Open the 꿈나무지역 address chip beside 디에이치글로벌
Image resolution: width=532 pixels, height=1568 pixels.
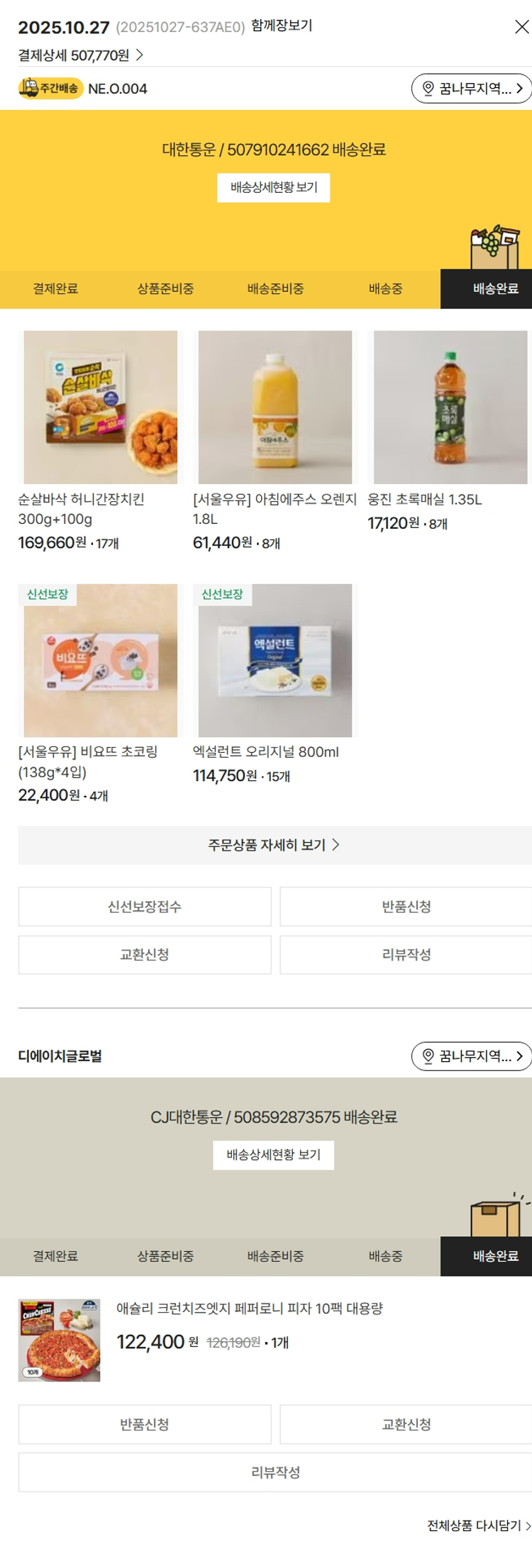point(471,1056)
